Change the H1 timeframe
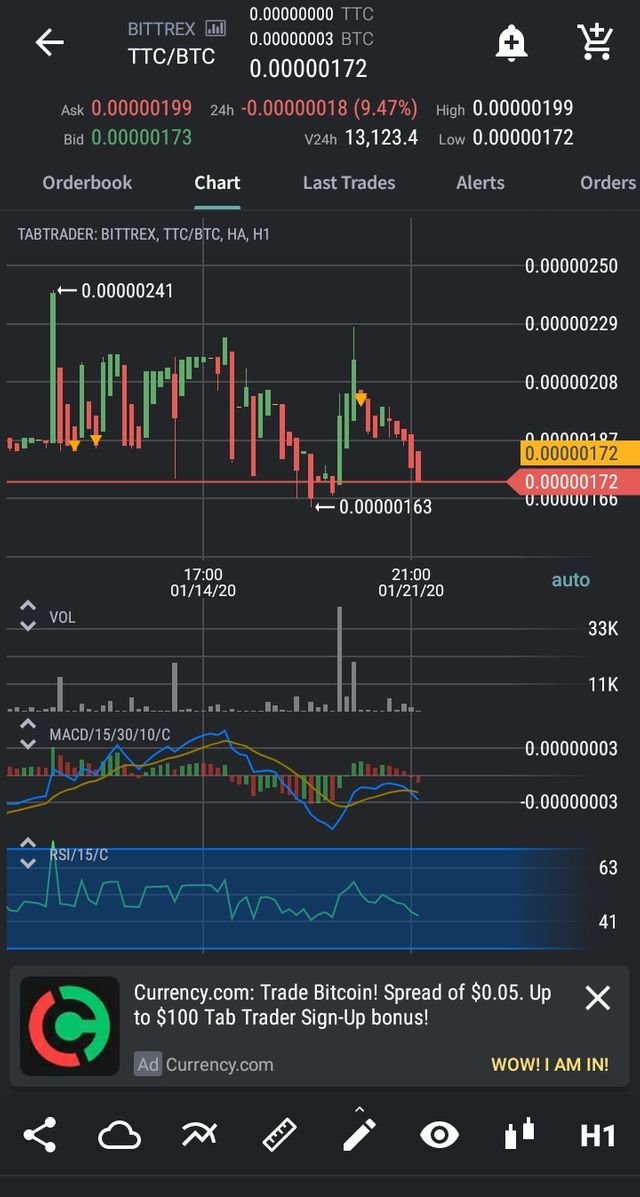Screen dimensions: 640x1197 [x=597, y=1135]
